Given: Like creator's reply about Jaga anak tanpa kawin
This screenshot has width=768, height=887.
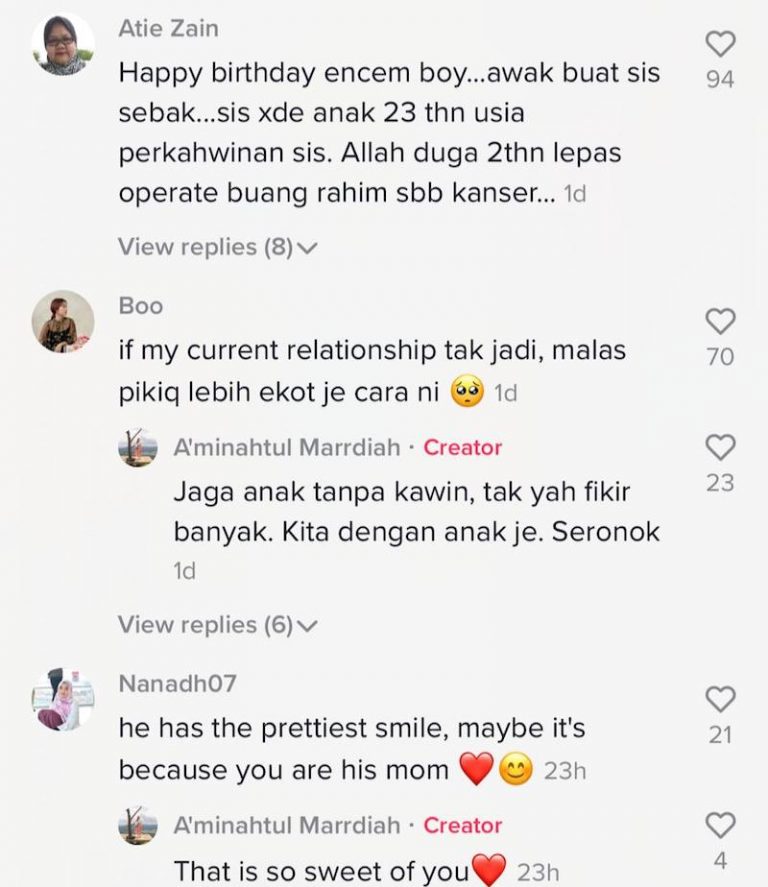Looking at the screenshot, I should point(720,447).
